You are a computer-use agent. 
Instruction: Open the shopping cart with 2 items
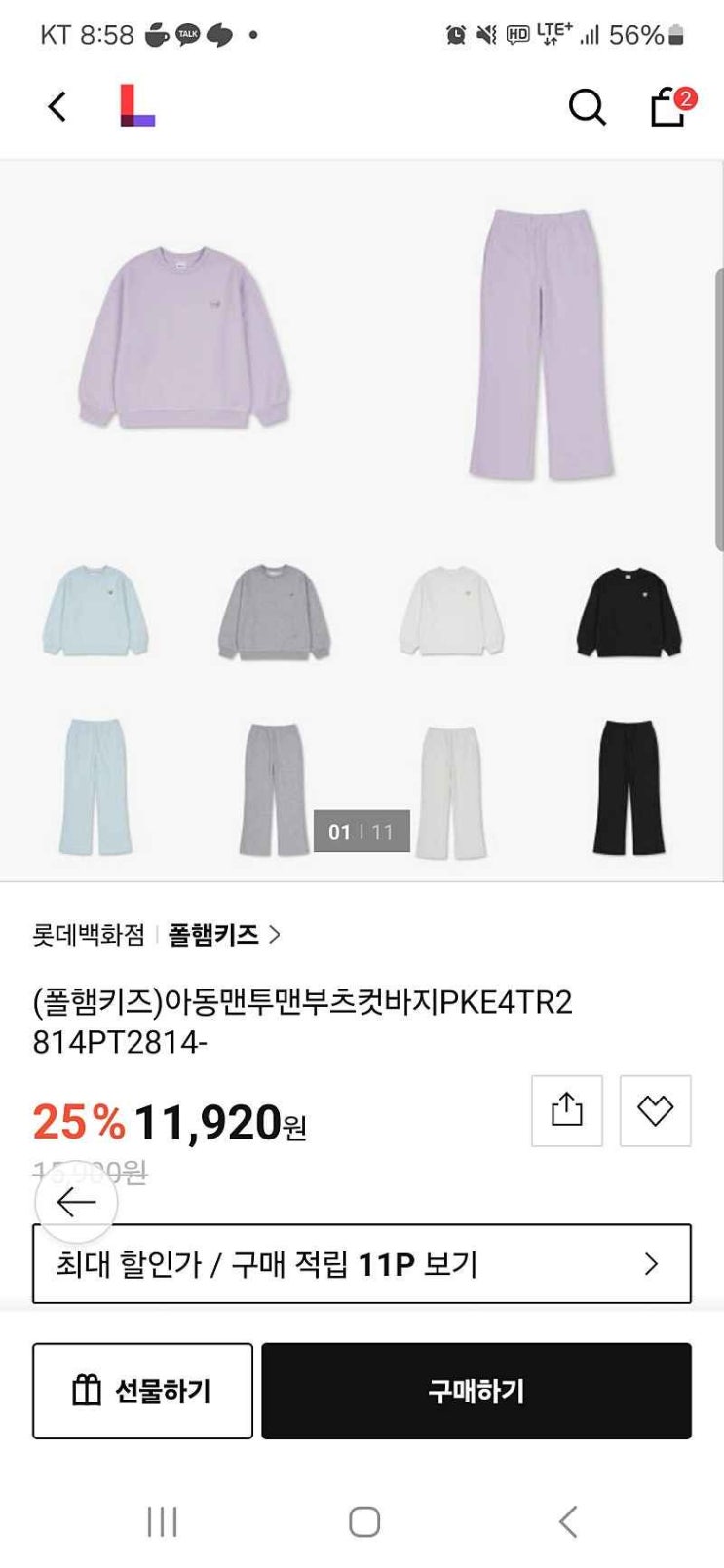coord(669,106)
